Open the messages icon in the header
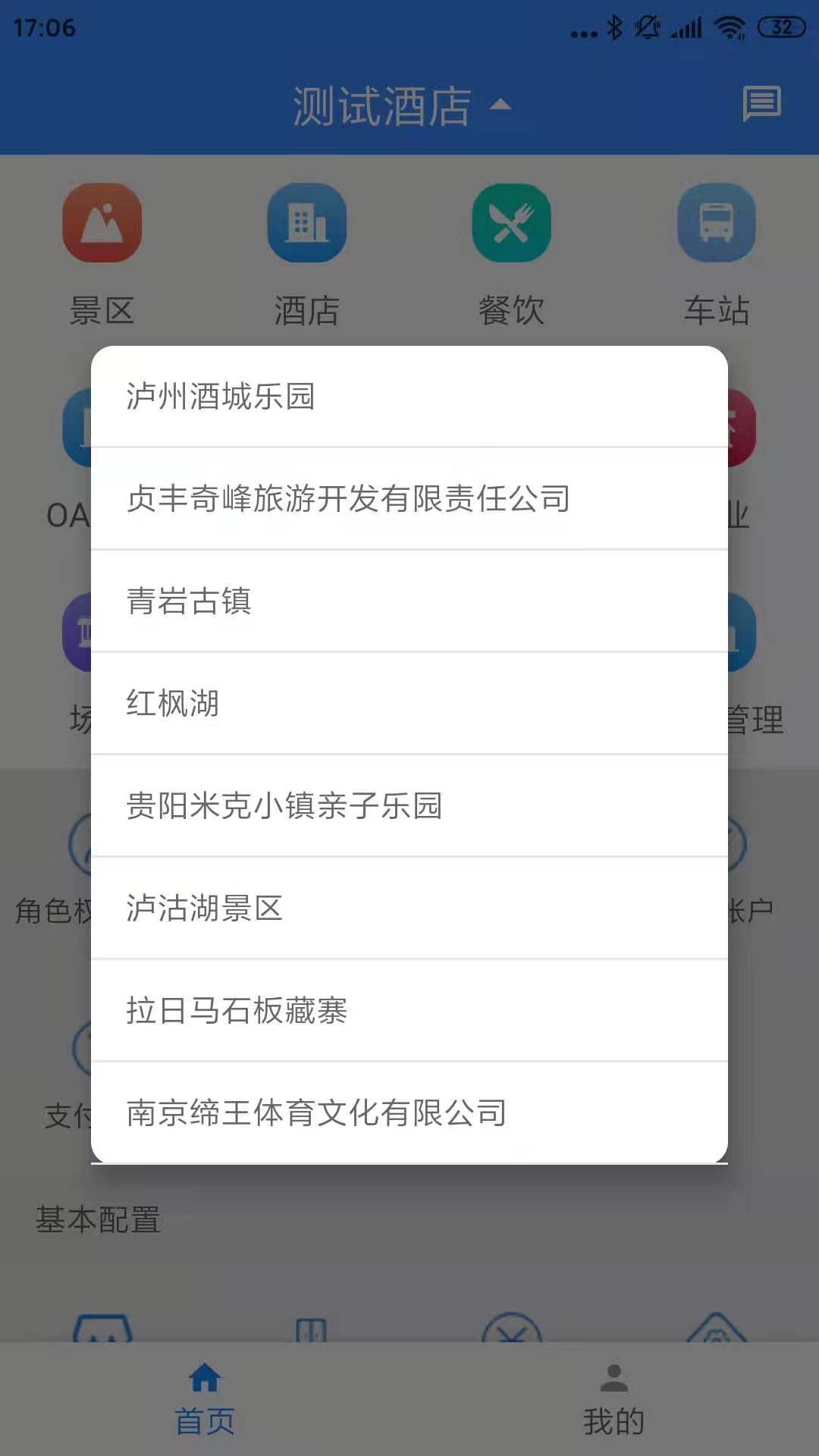 761,104
